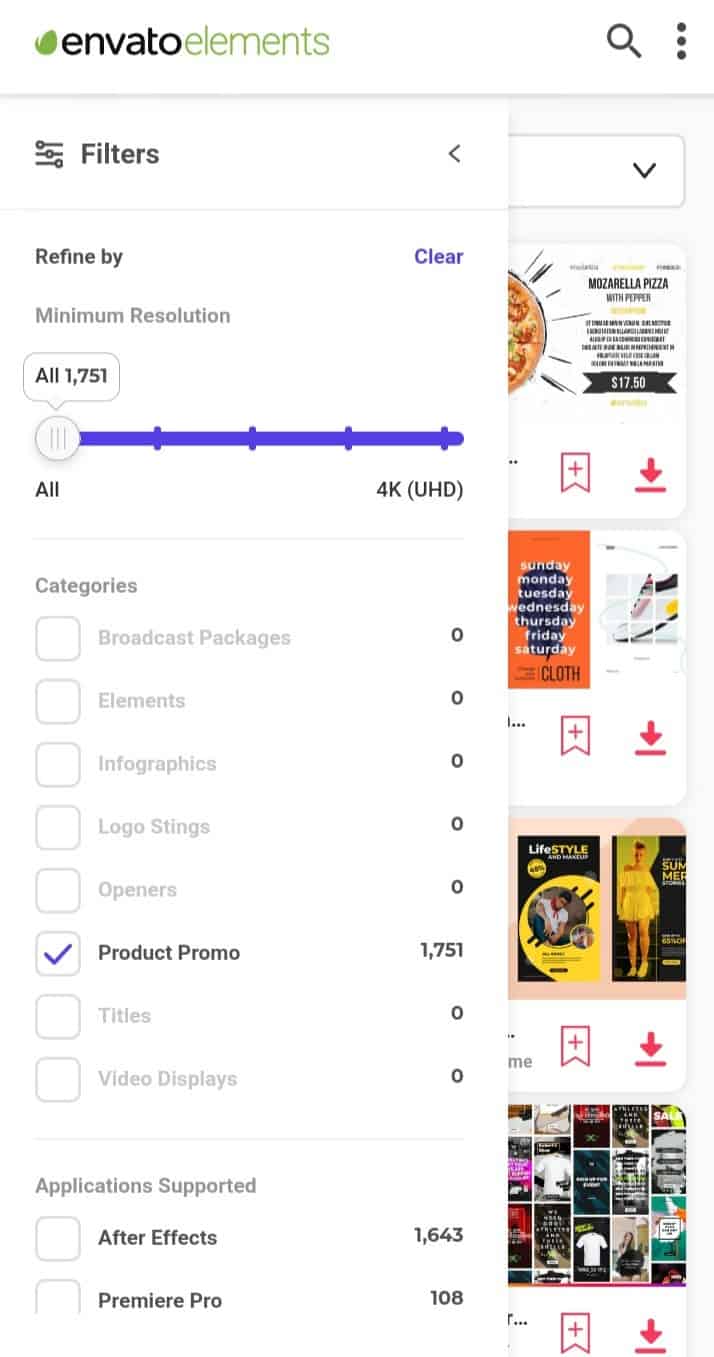The image size is (714, 1357).
Task: Save the LifeStyle and Makeup template
Action: click(575, 1047)
